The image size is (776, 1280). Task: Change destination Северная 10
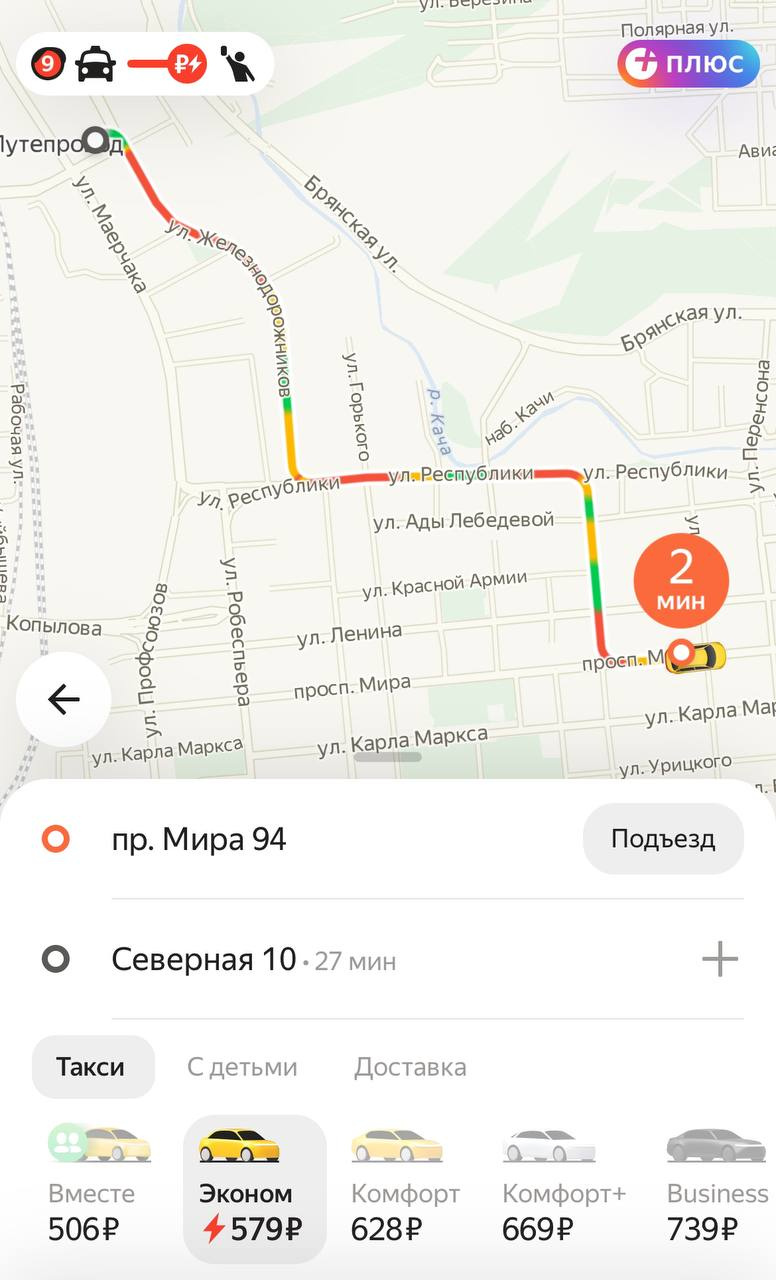(204, 961)
